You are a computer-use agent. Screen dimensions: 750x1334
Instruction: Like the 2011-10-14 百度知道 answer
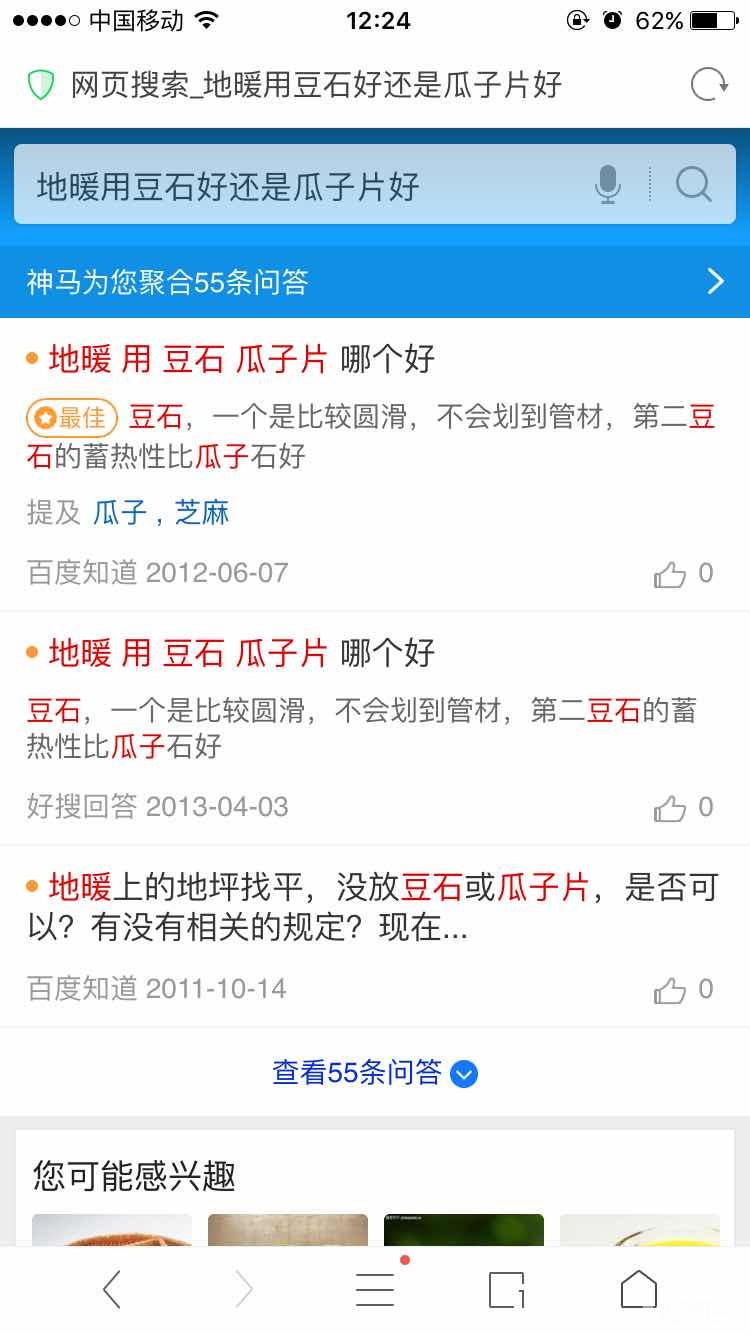coord(671,990)
